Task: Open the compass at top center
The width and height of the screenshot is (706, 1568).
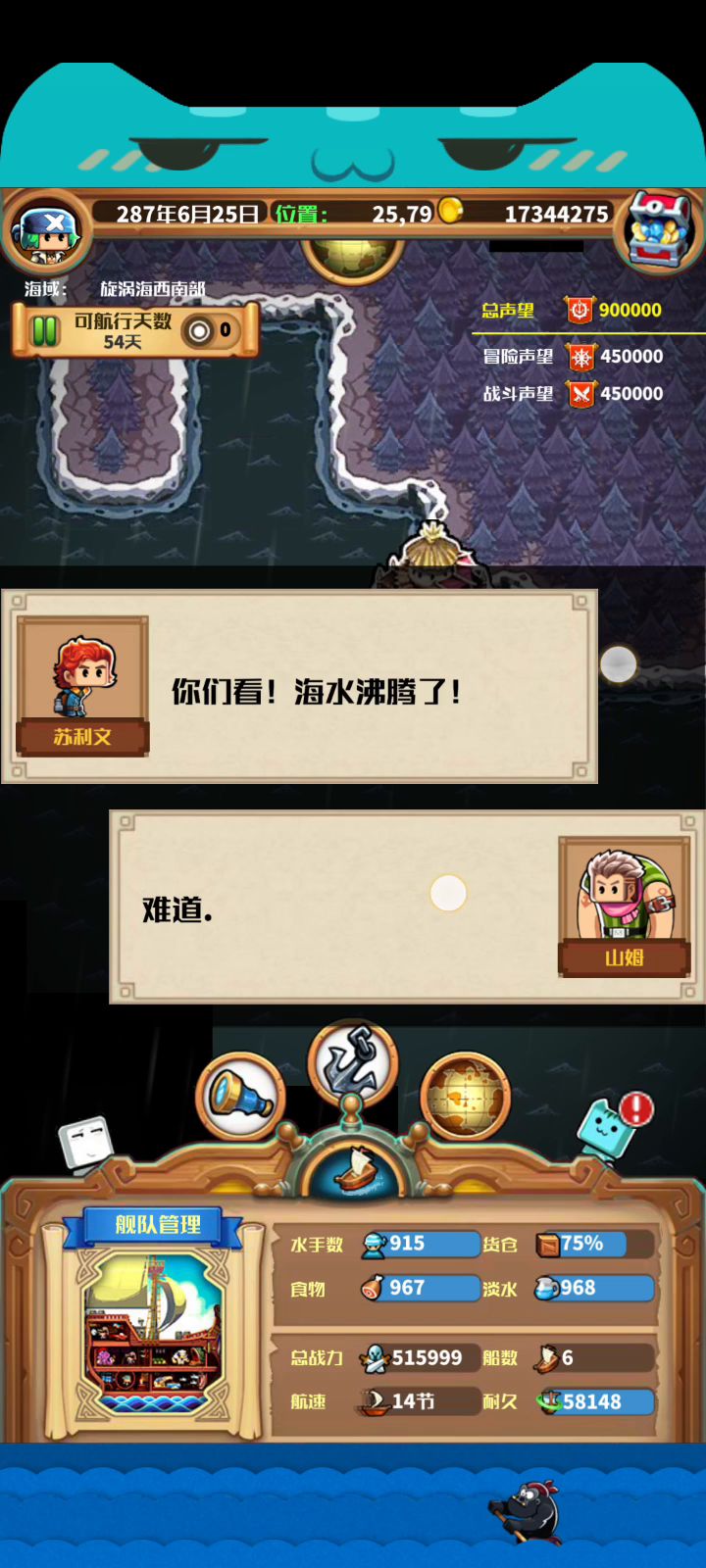Action: click(353, 255)
